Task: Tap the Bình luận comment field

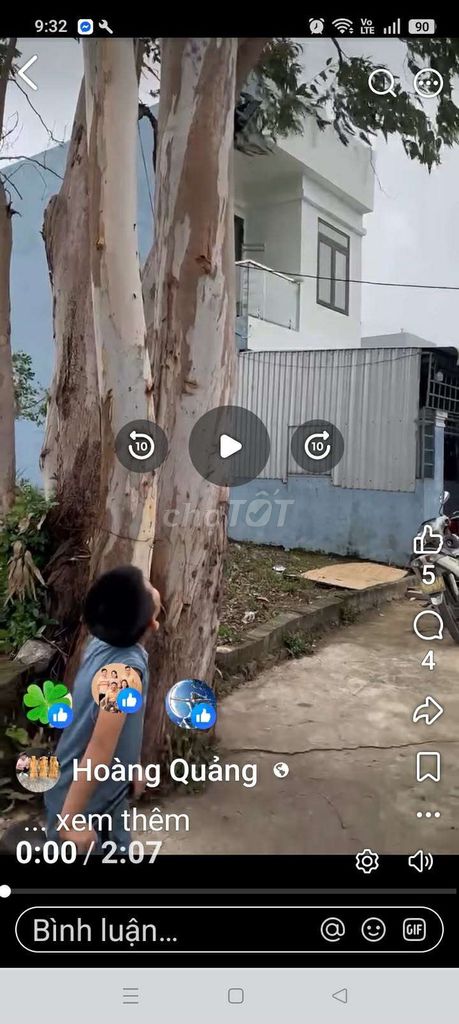Action: [229, 929]
